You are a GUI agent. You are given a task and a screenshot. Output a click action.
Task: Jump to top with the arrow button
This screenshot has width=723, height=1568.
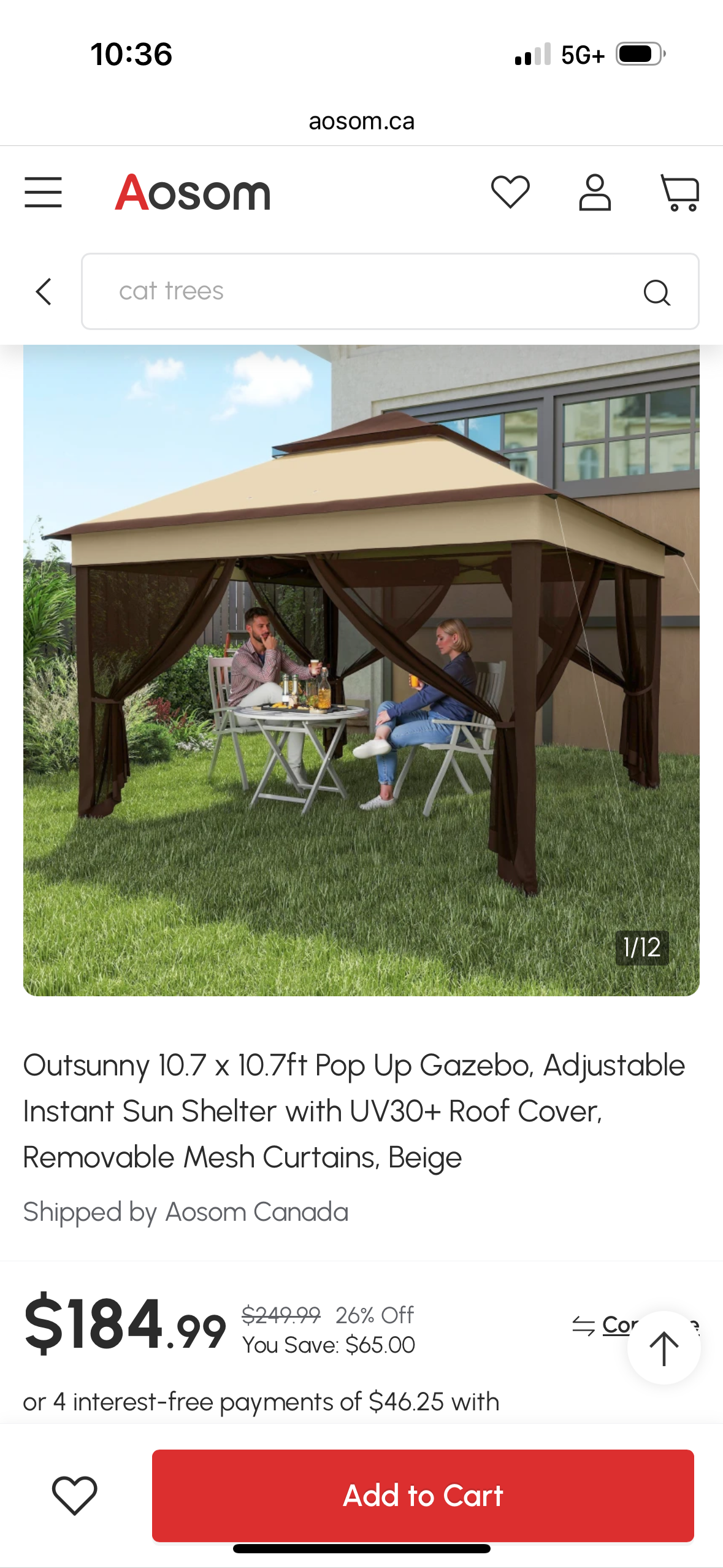click(664, 1348)
